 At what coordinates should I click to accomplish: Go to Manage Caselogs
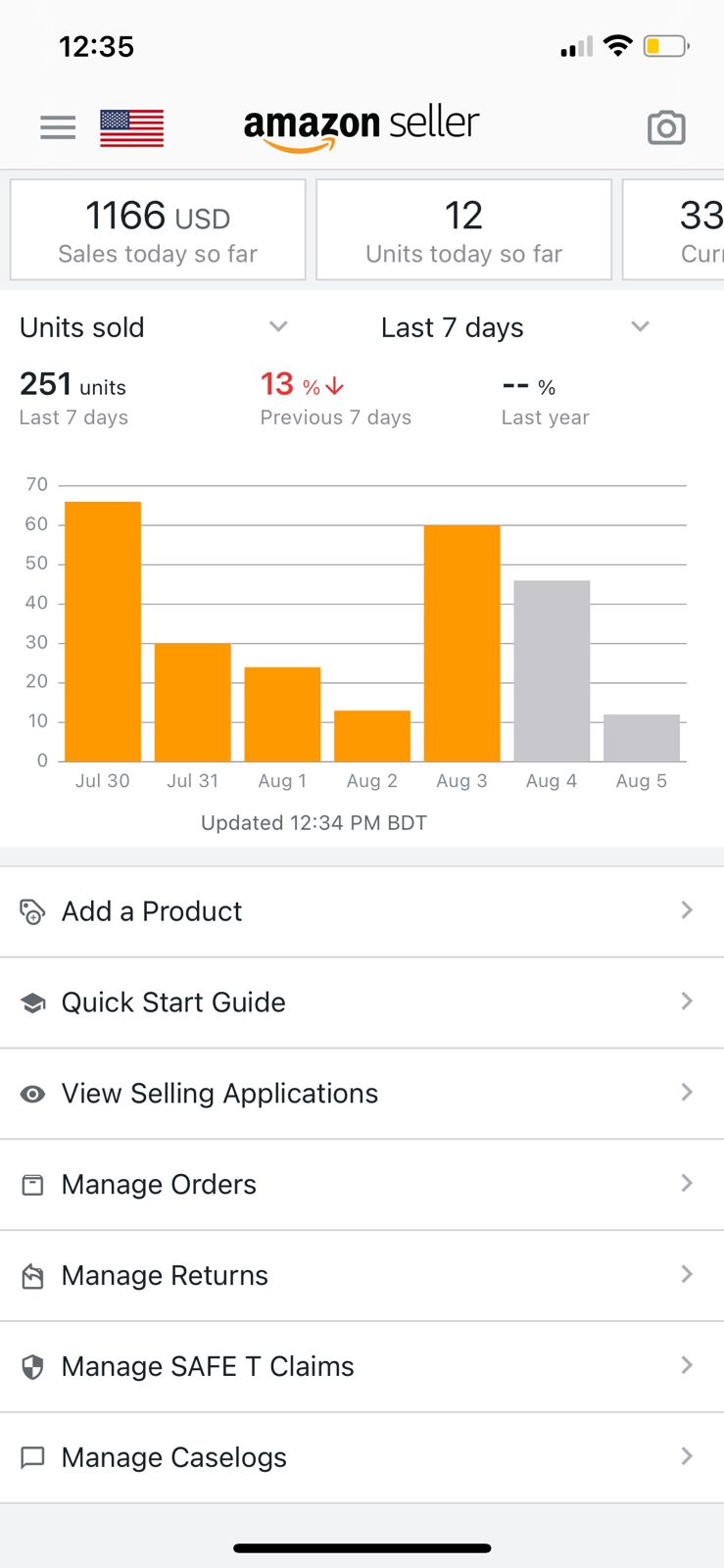362,1458
